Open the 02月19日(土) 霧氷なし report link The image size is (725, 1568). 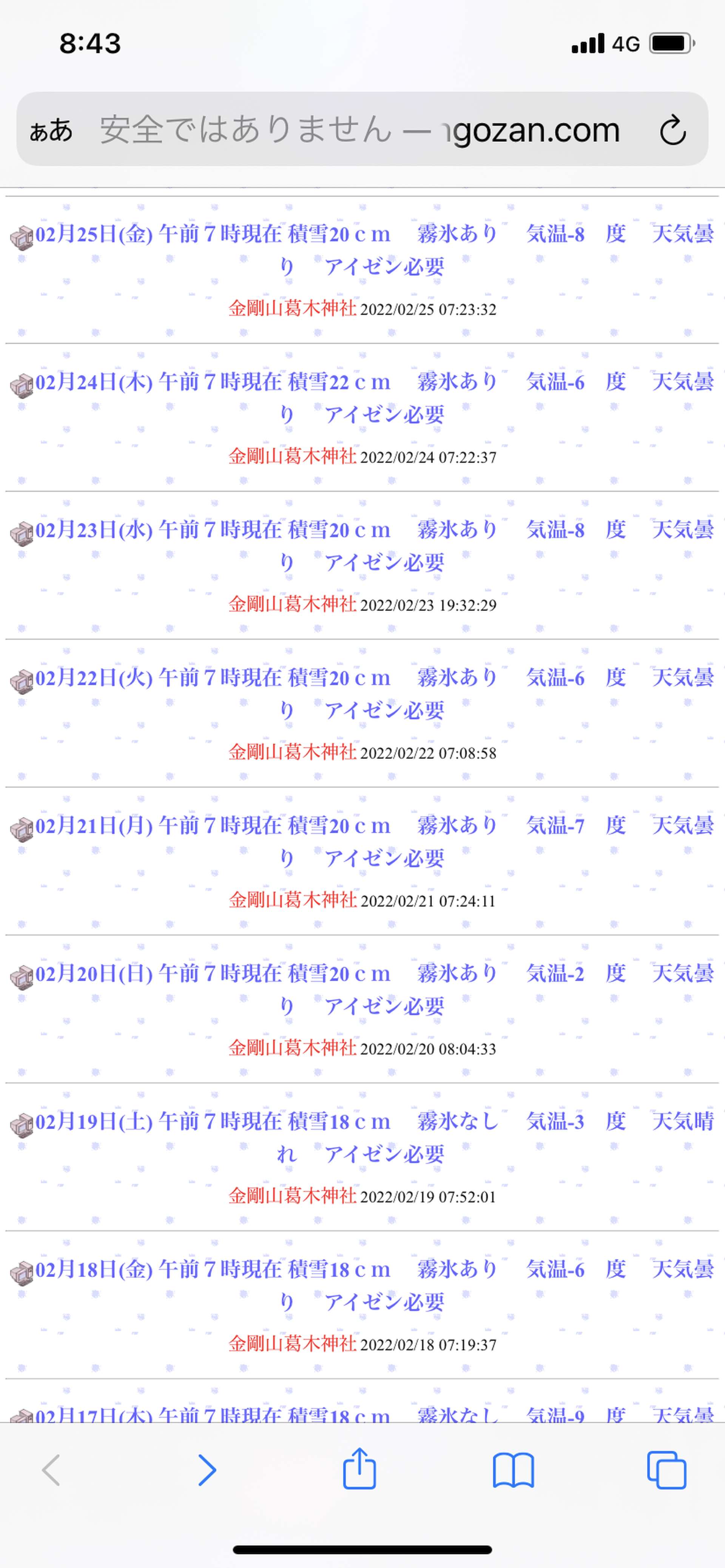click(374, 1137)
